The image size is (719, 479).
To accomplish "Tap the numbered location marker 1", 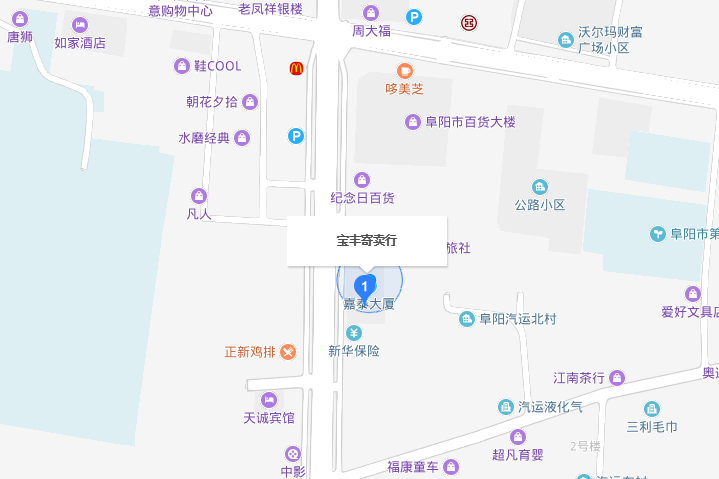I will (366, 286).
